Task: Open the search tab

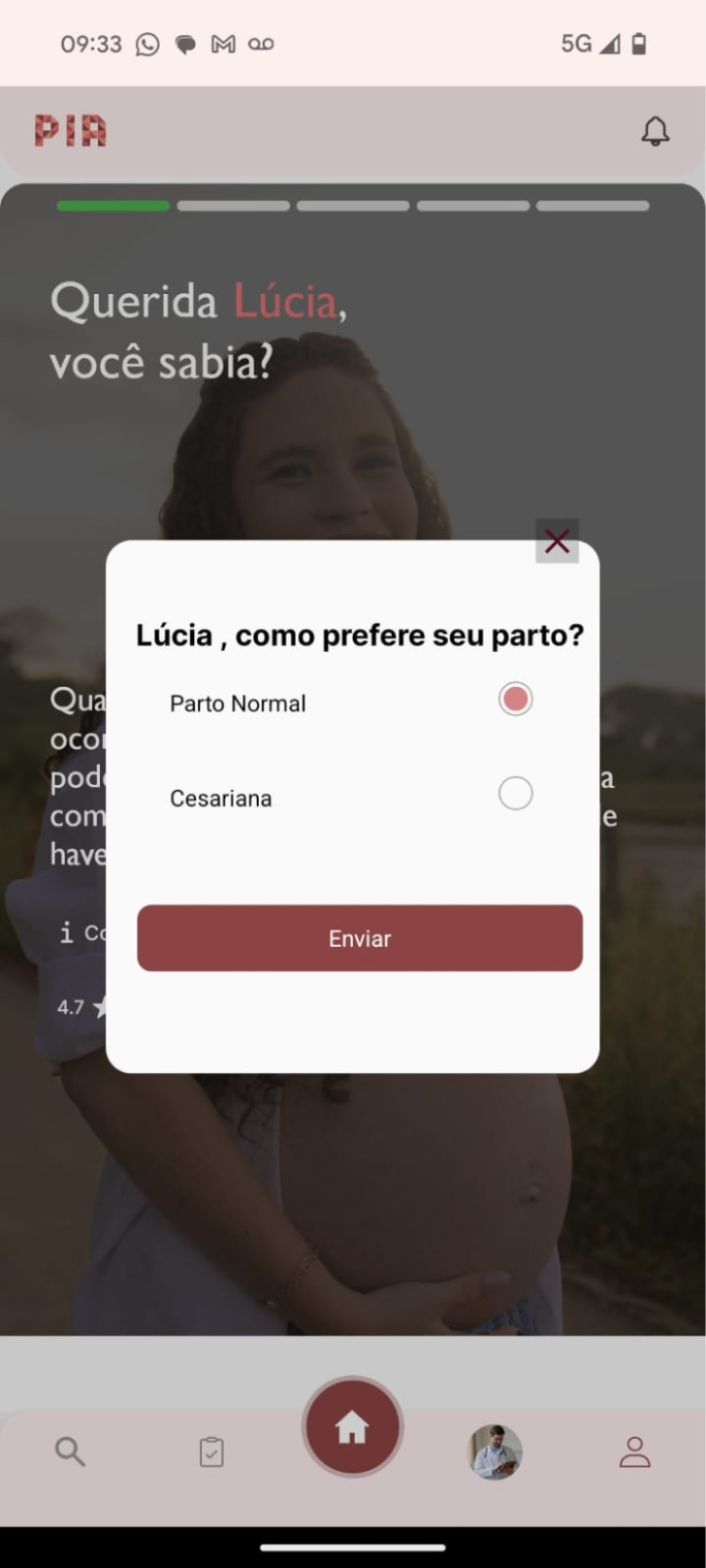Action: [x=70, y=1451]
